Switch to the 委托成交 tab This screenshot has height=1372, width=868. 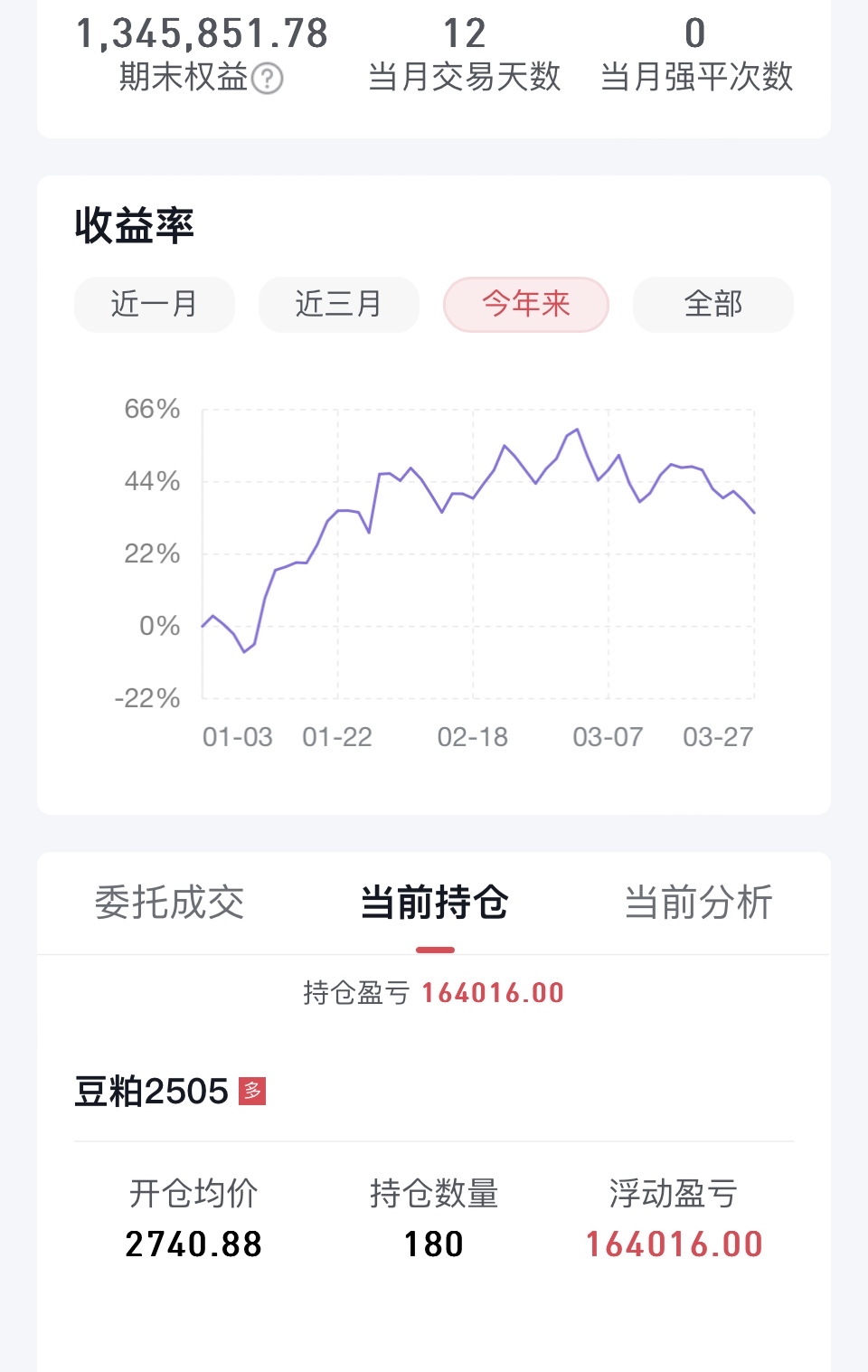pyautogui.click(x=169, y=902)
